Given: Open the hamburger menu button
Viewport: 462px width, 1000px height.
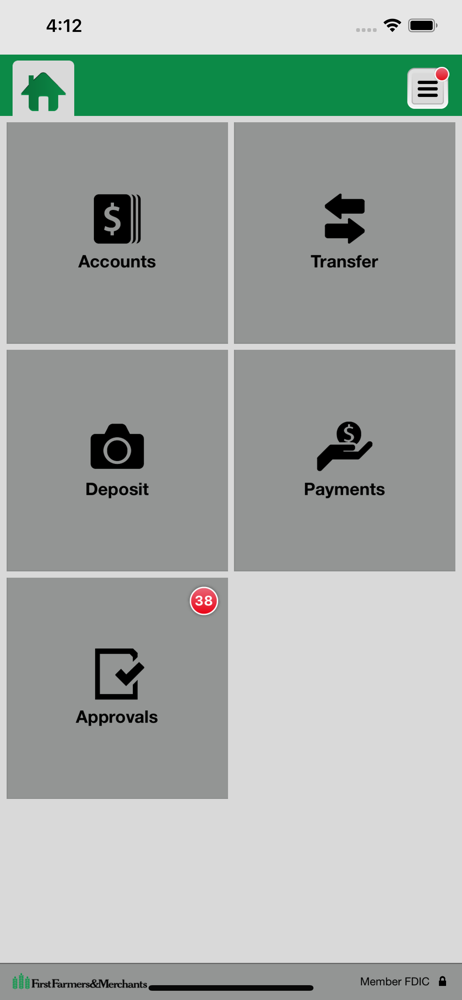Looking at the screenshot, I should (428, 89).
